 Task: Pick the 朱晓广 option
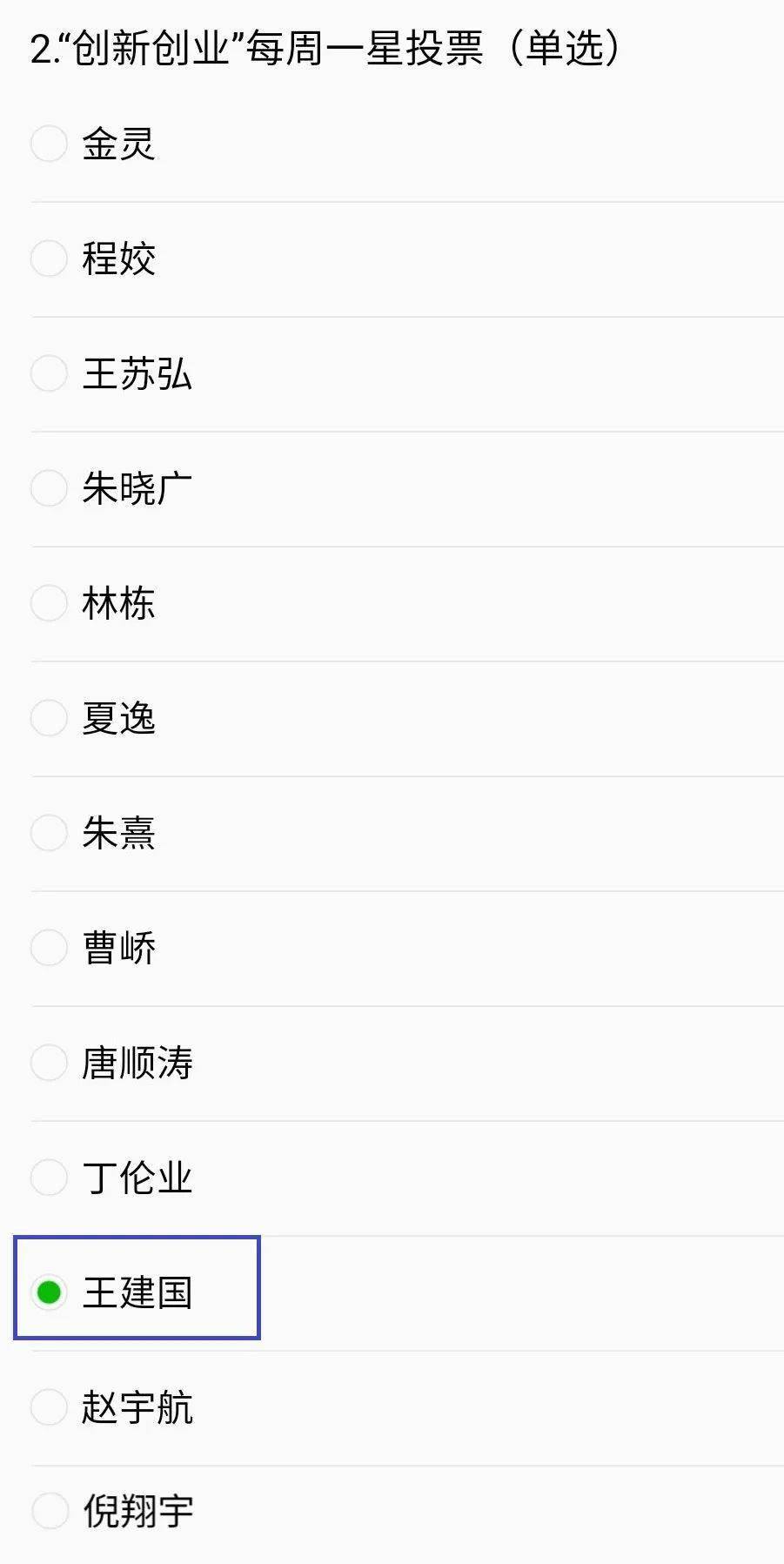point(49,488)
